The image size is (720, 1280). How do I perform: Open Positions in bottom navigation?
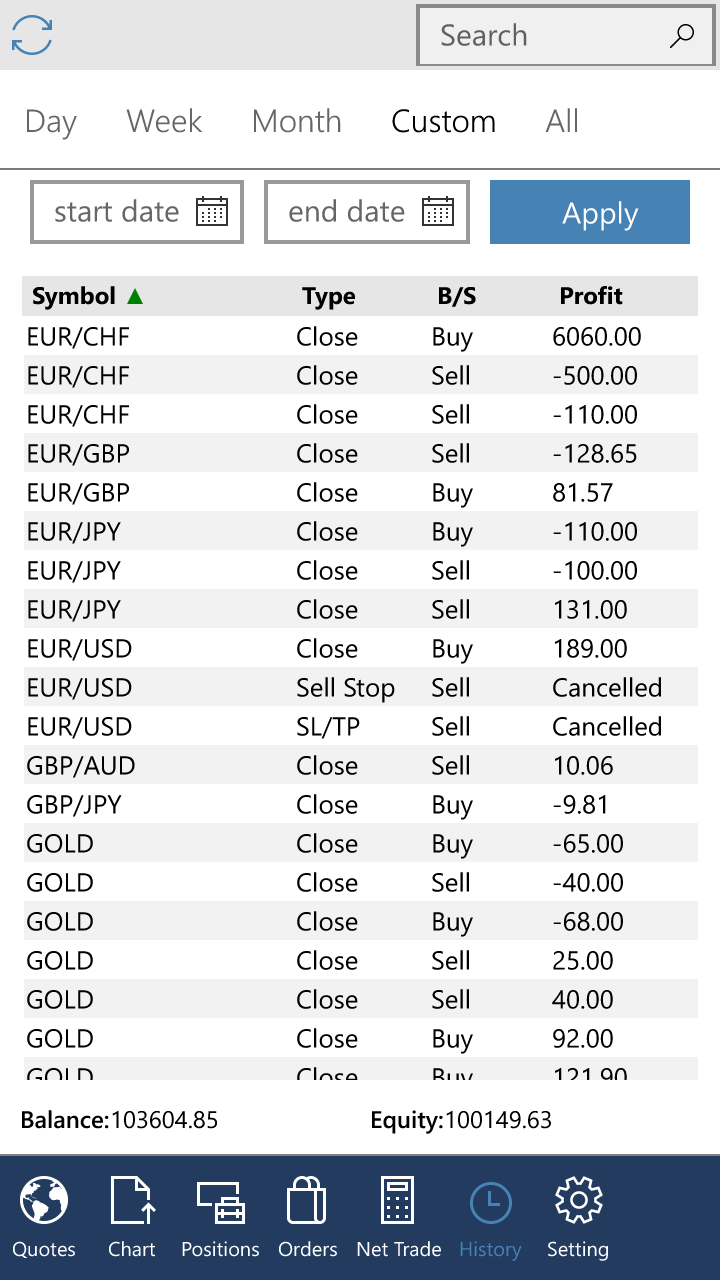220,1217
